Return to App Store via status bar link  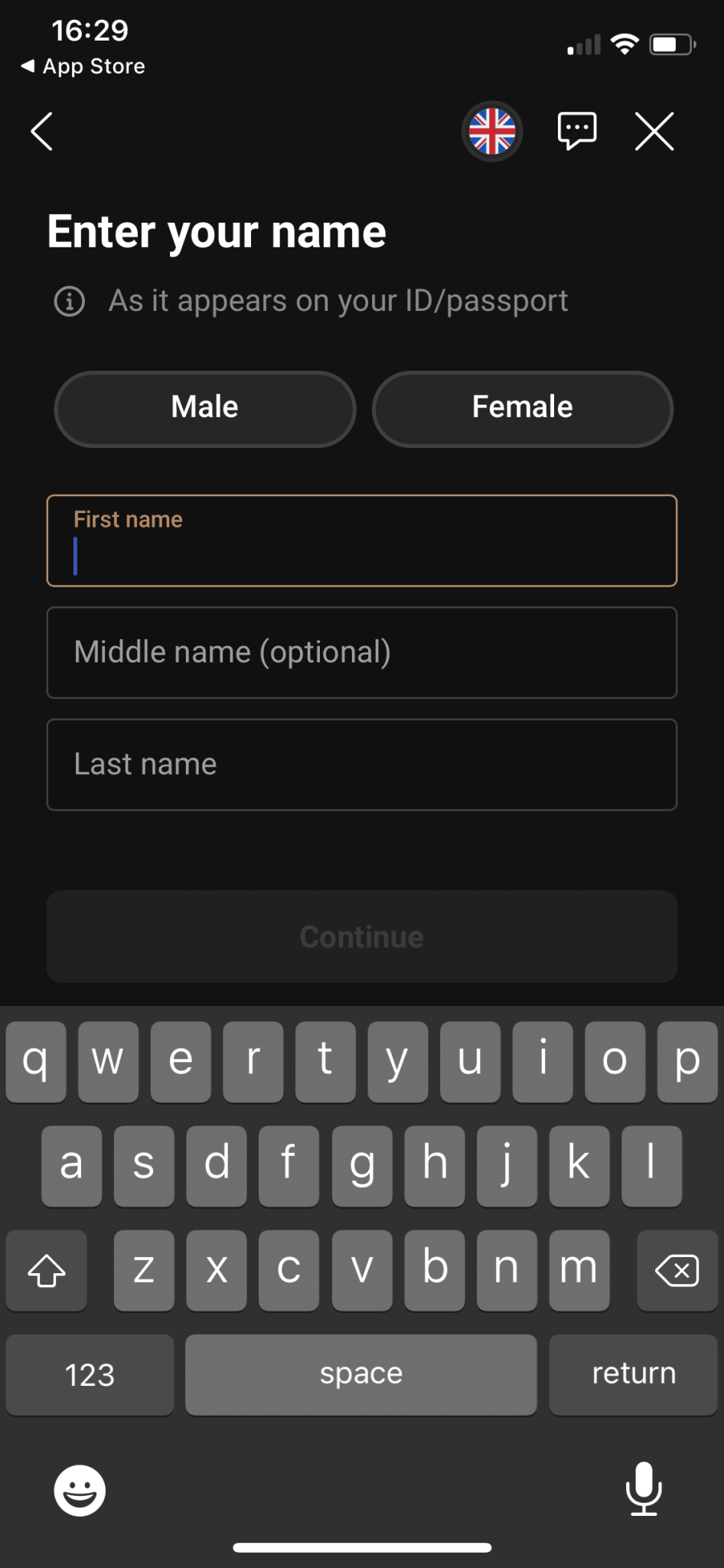click(x=83, y=67)
